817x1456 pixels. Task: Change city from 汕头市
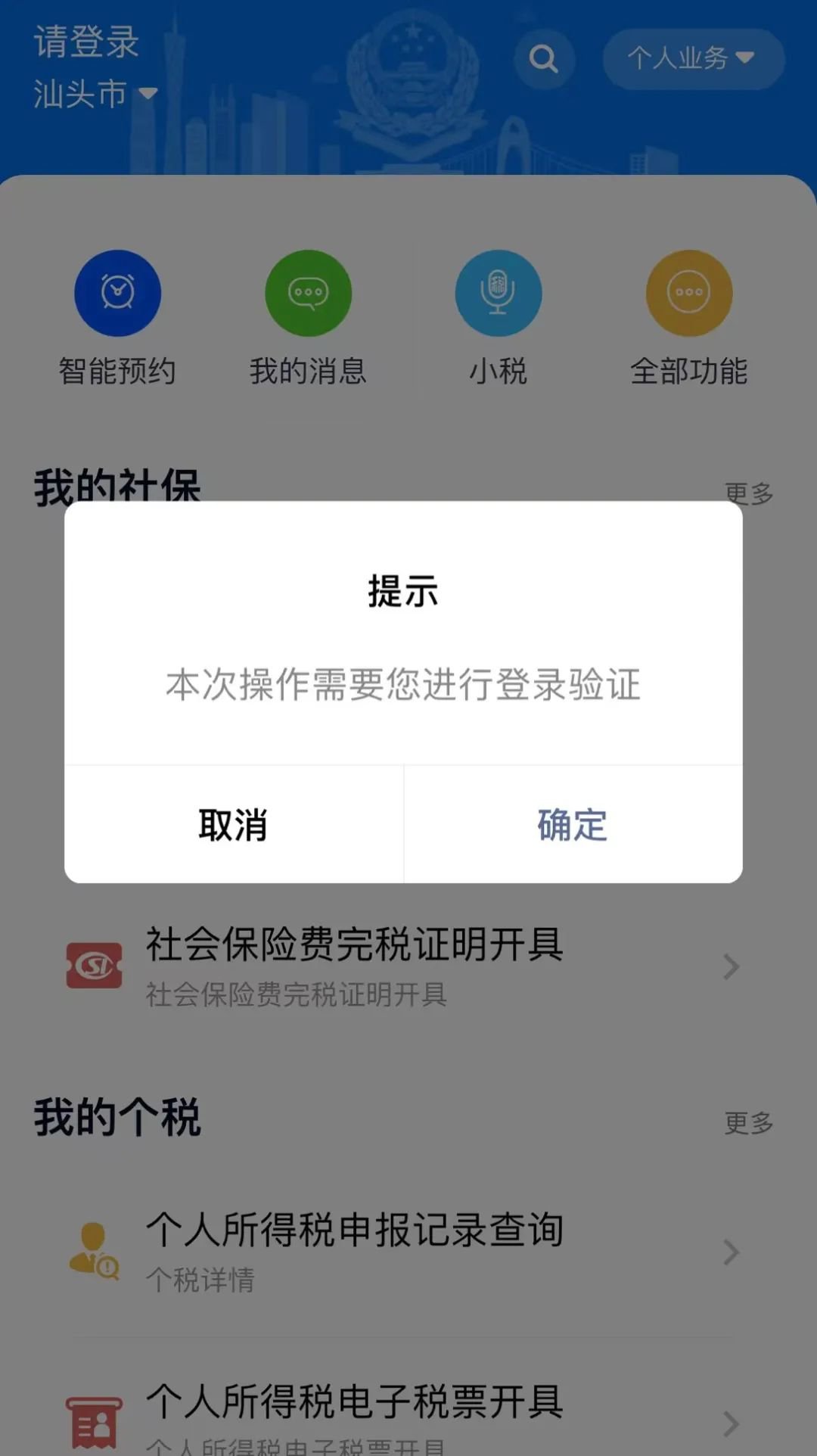94,95
